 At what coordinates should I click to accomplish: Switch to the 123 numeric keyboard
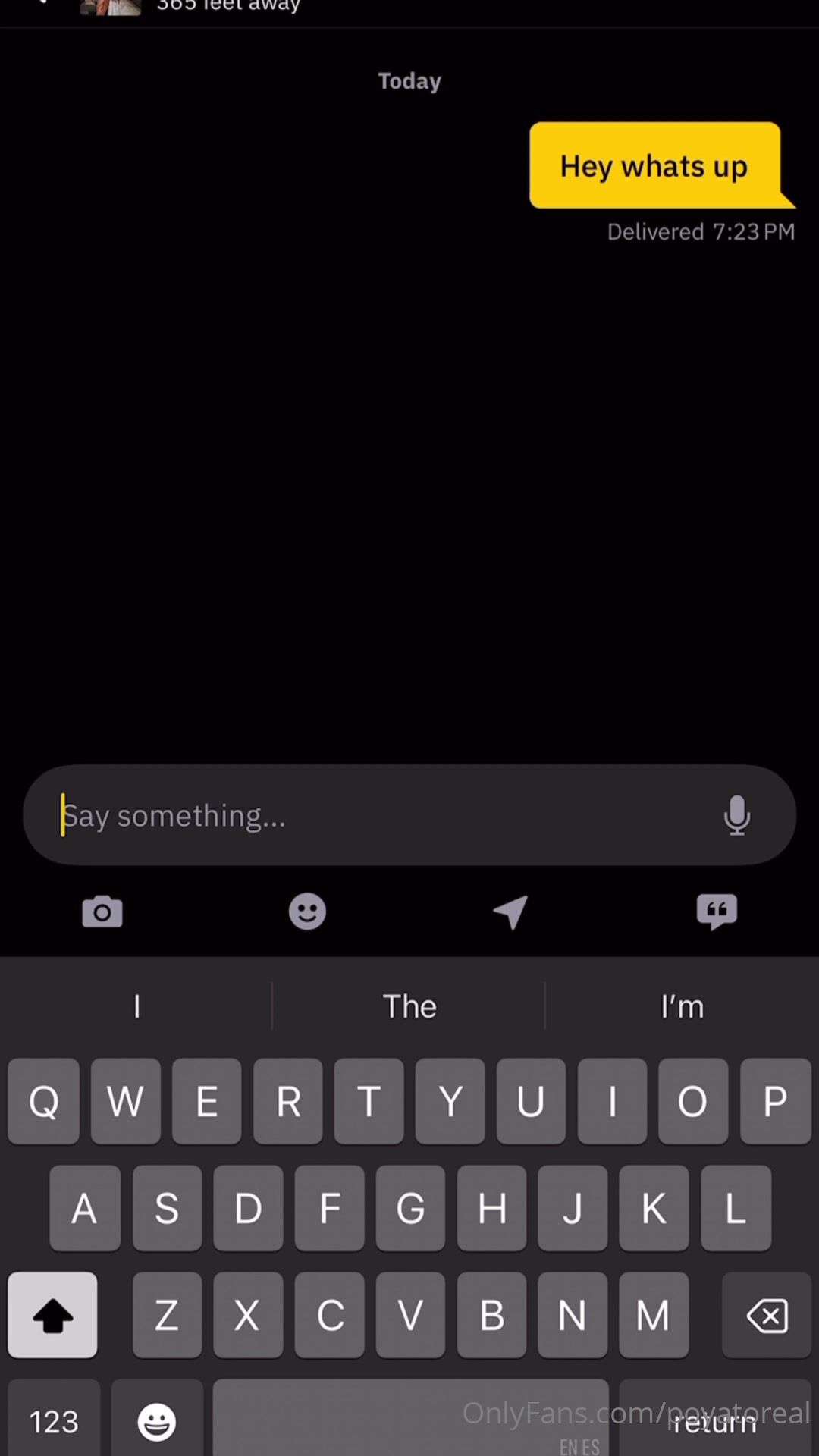54,1421
